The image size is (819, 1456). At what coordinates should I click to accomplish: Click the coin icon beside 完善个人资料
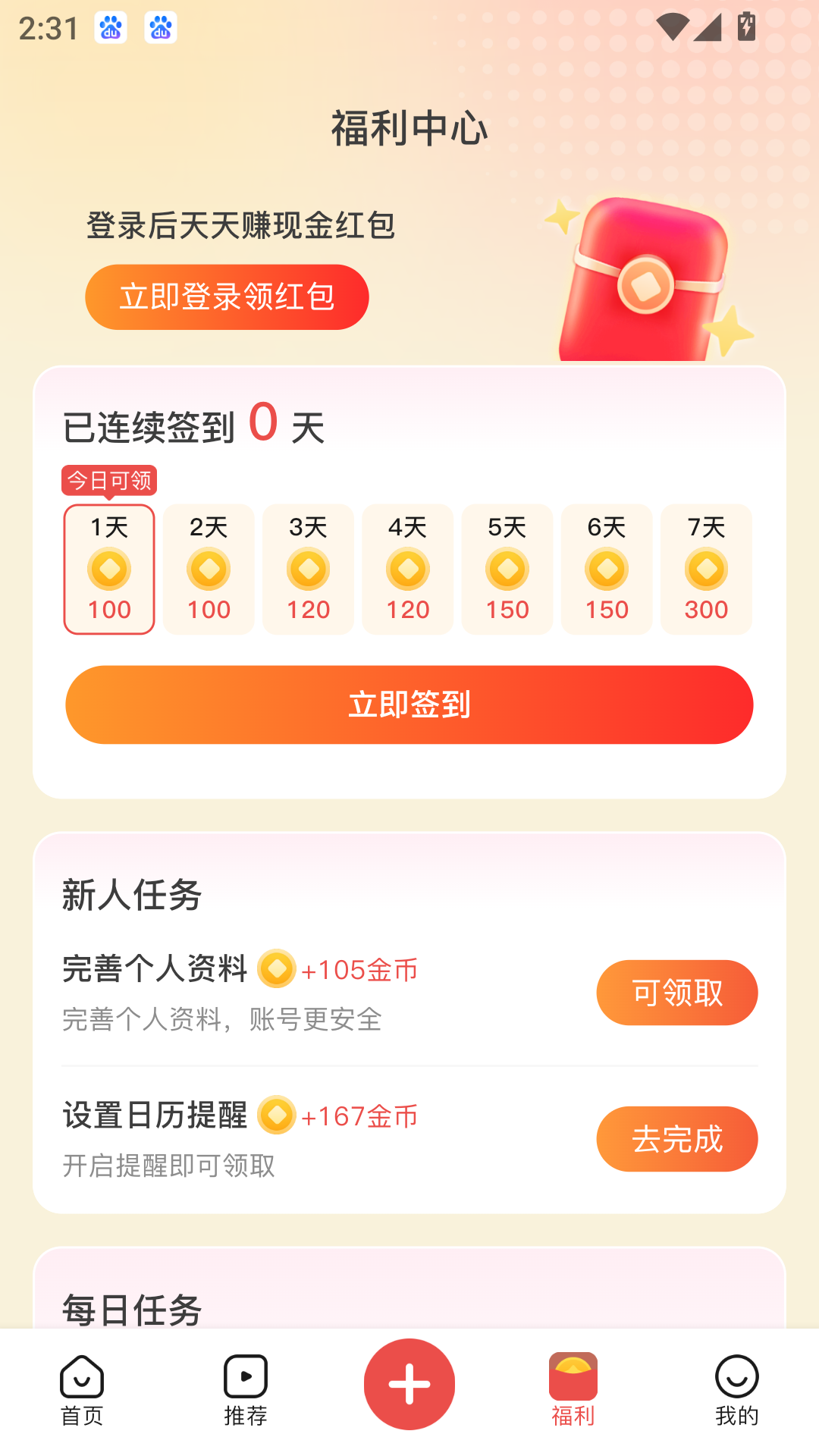coord(277,969)
